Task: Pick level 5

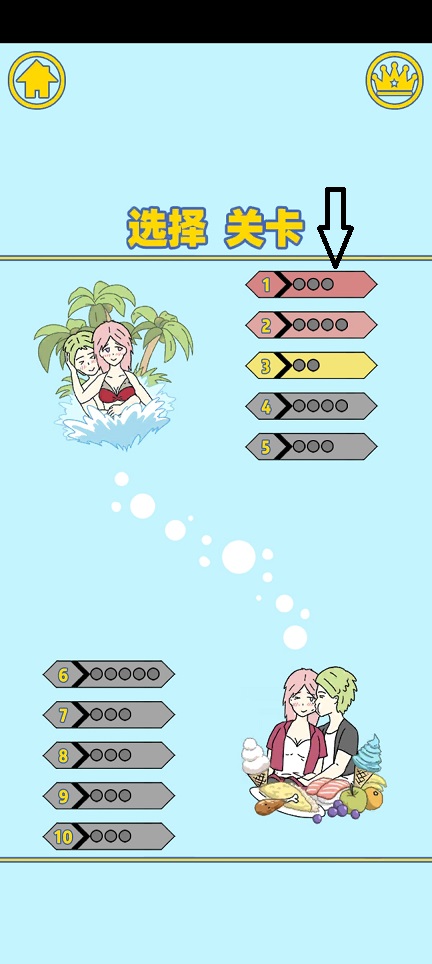Action: pos(311,447)
